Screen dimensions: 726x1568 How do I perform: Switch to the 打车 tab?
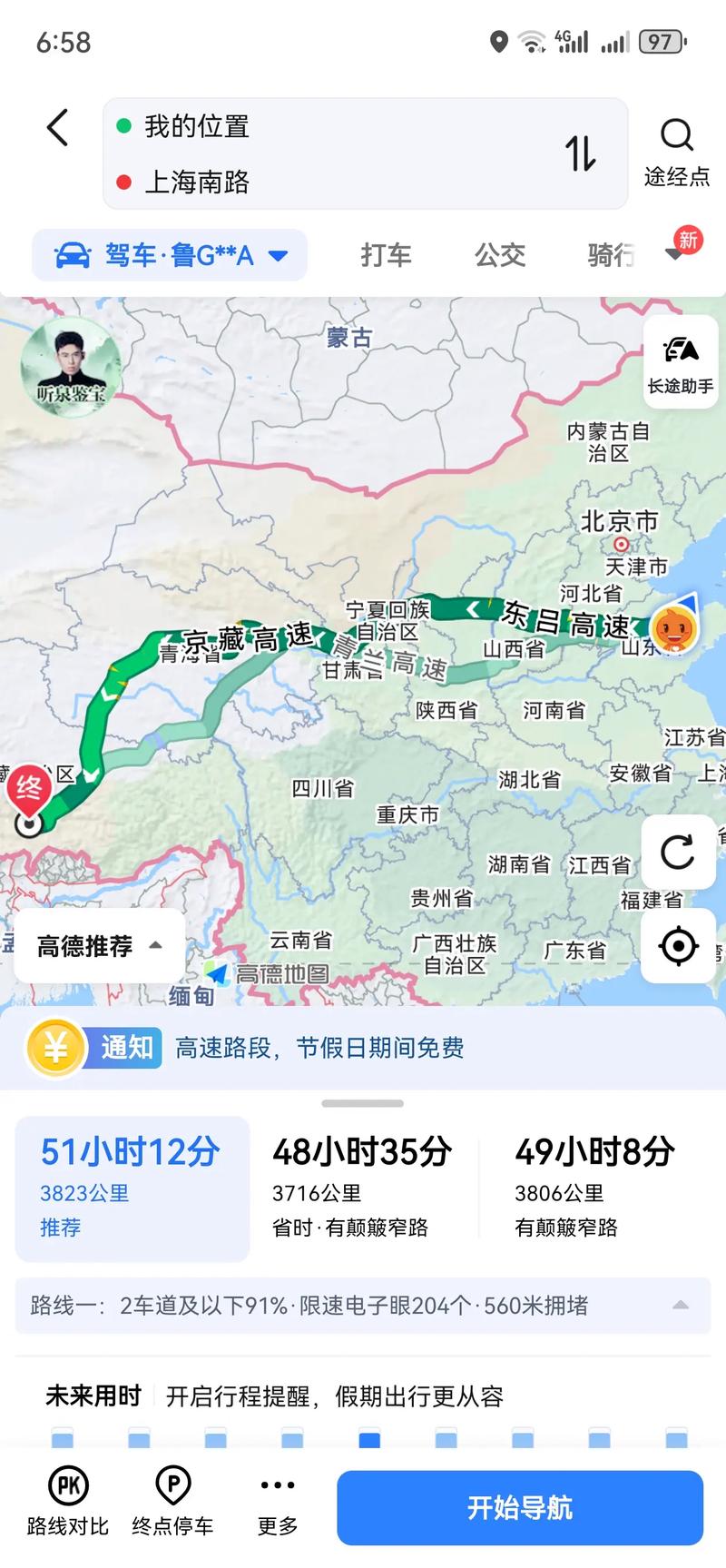point(385,255)
